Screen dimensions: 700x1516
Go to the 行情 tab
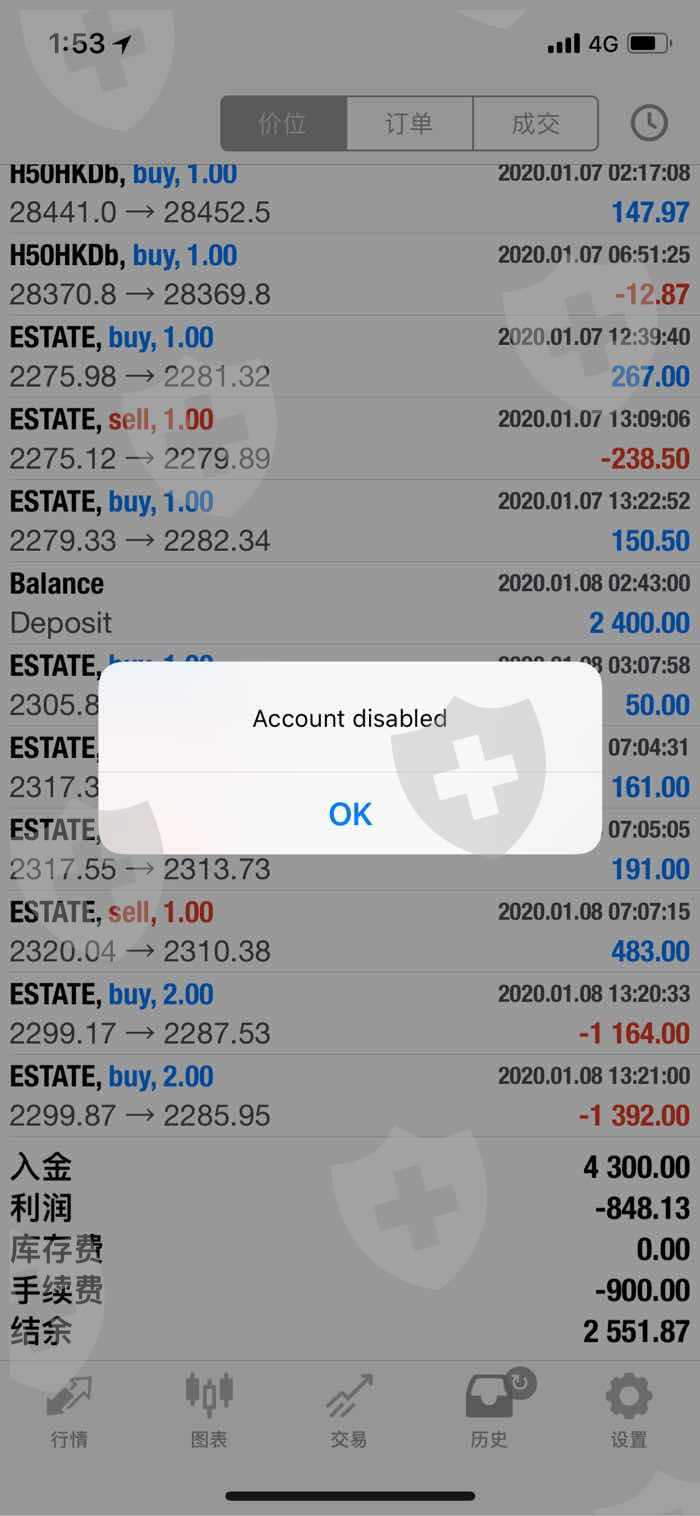click(69, 1410)
